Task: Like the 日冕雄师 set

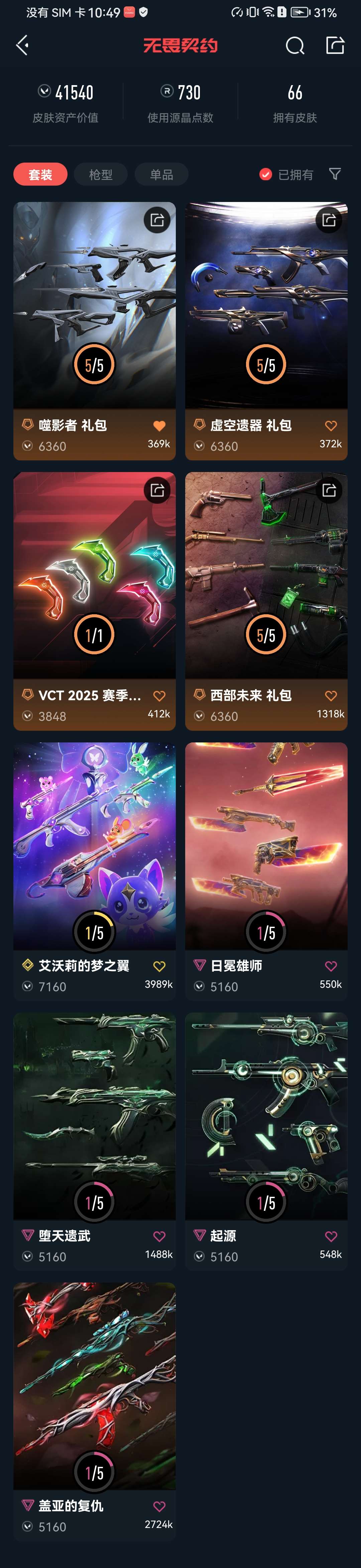Action: click(331, 966)
